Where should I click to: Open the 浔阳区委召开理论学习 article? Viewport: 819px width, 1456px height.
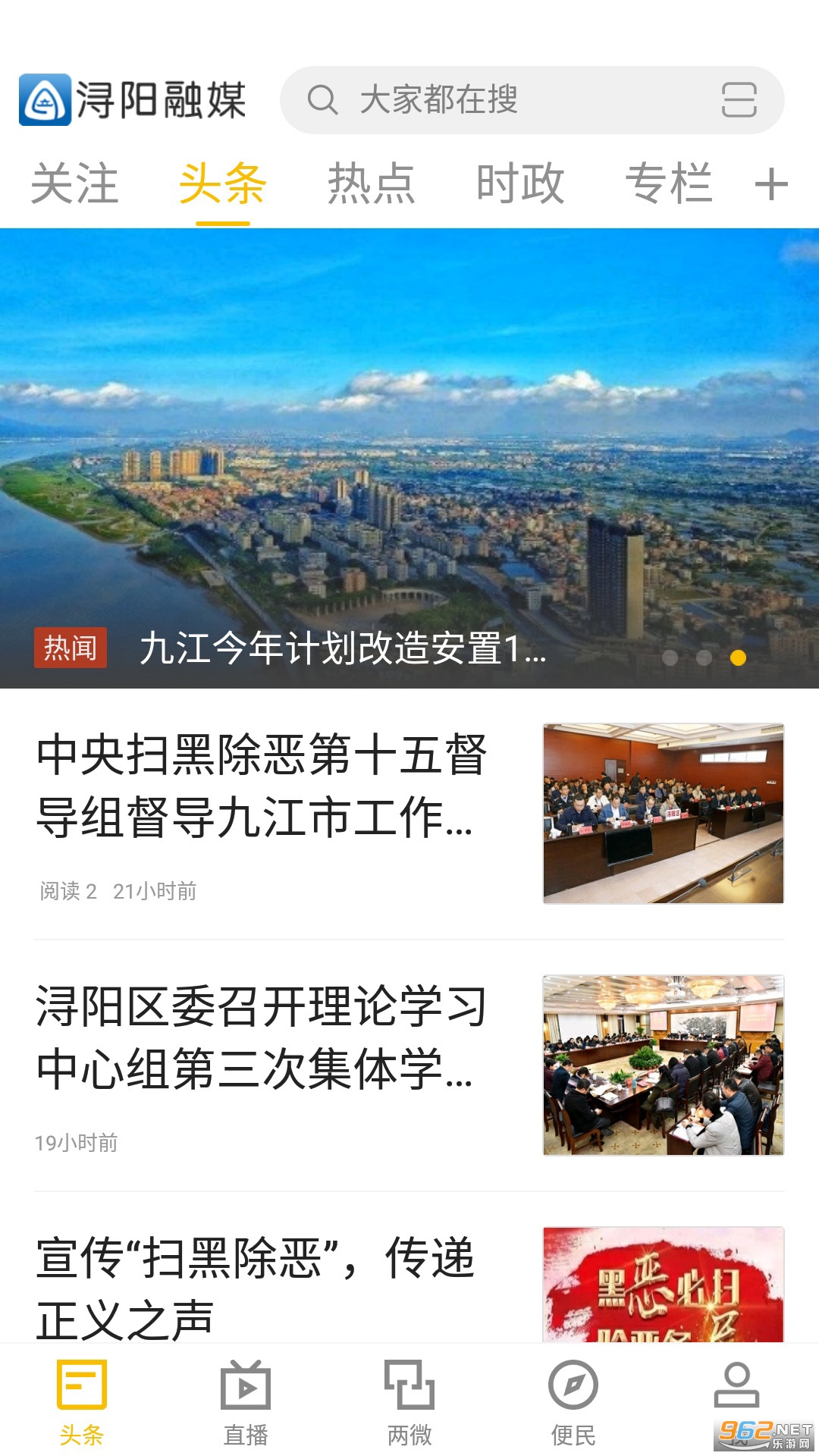262,1038
